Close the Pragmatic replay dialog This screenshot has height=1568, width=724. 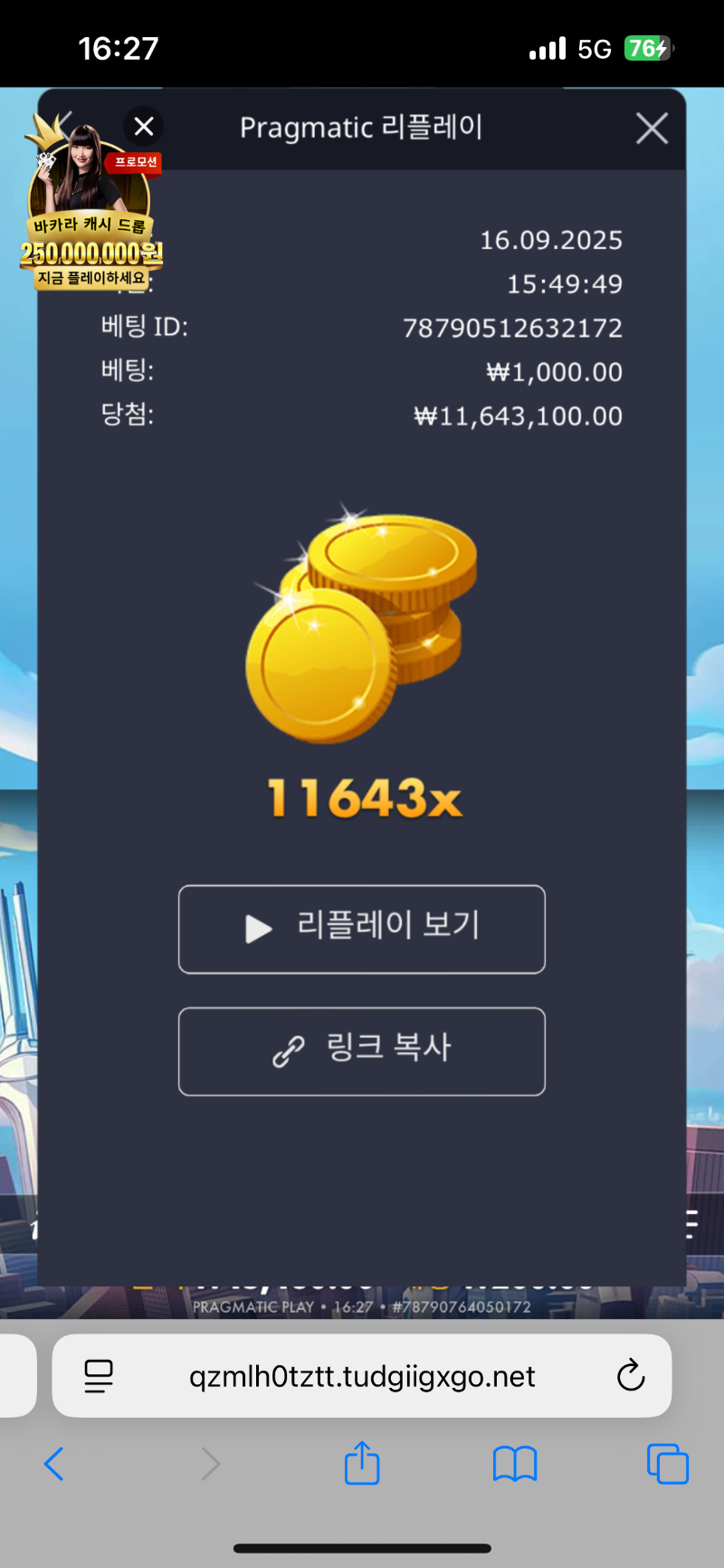(x=652, y=129)
